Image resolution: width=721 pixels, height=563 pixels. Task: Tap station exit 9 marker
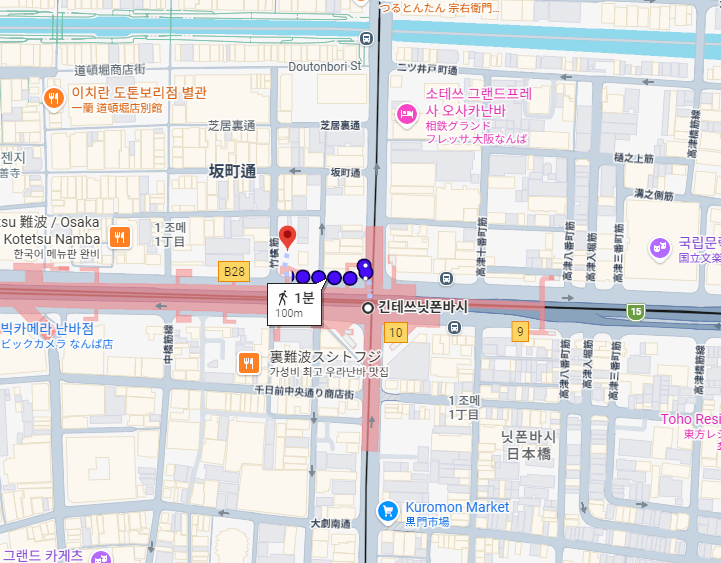pos(519,330)
